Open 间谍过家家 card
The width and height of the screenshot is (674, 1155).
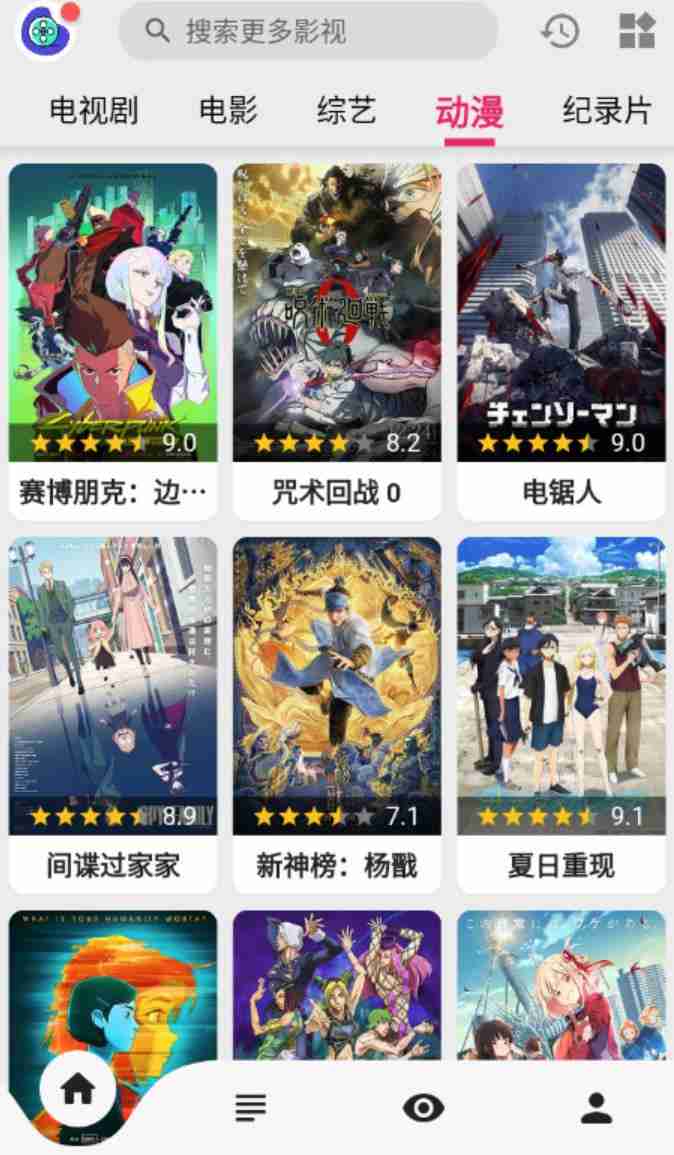pyautogui.click(x=113, y=714)
